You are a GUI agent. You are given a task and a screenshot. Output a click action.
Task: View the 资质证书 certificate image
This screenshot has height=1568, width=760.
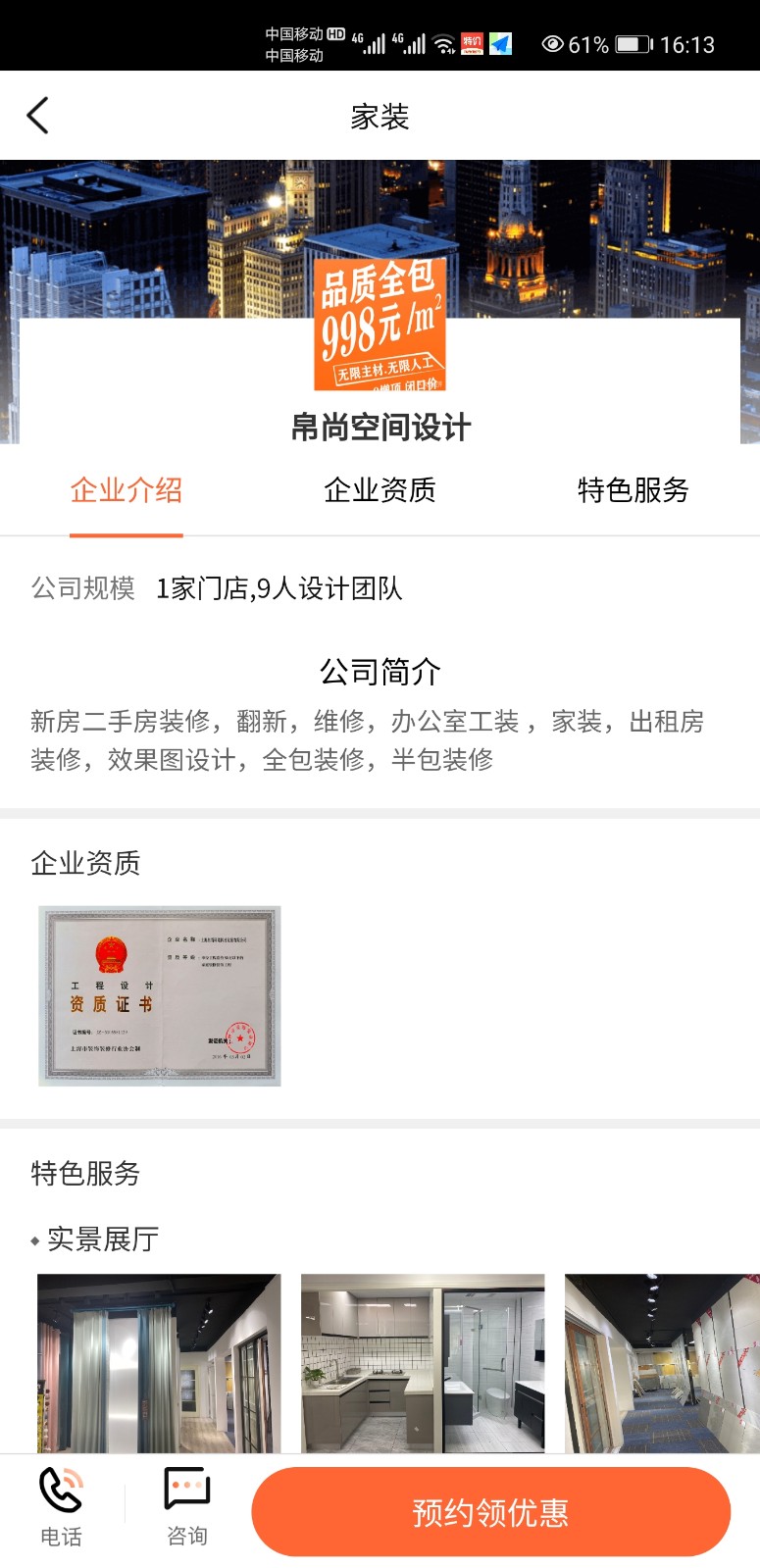[160, 995]
